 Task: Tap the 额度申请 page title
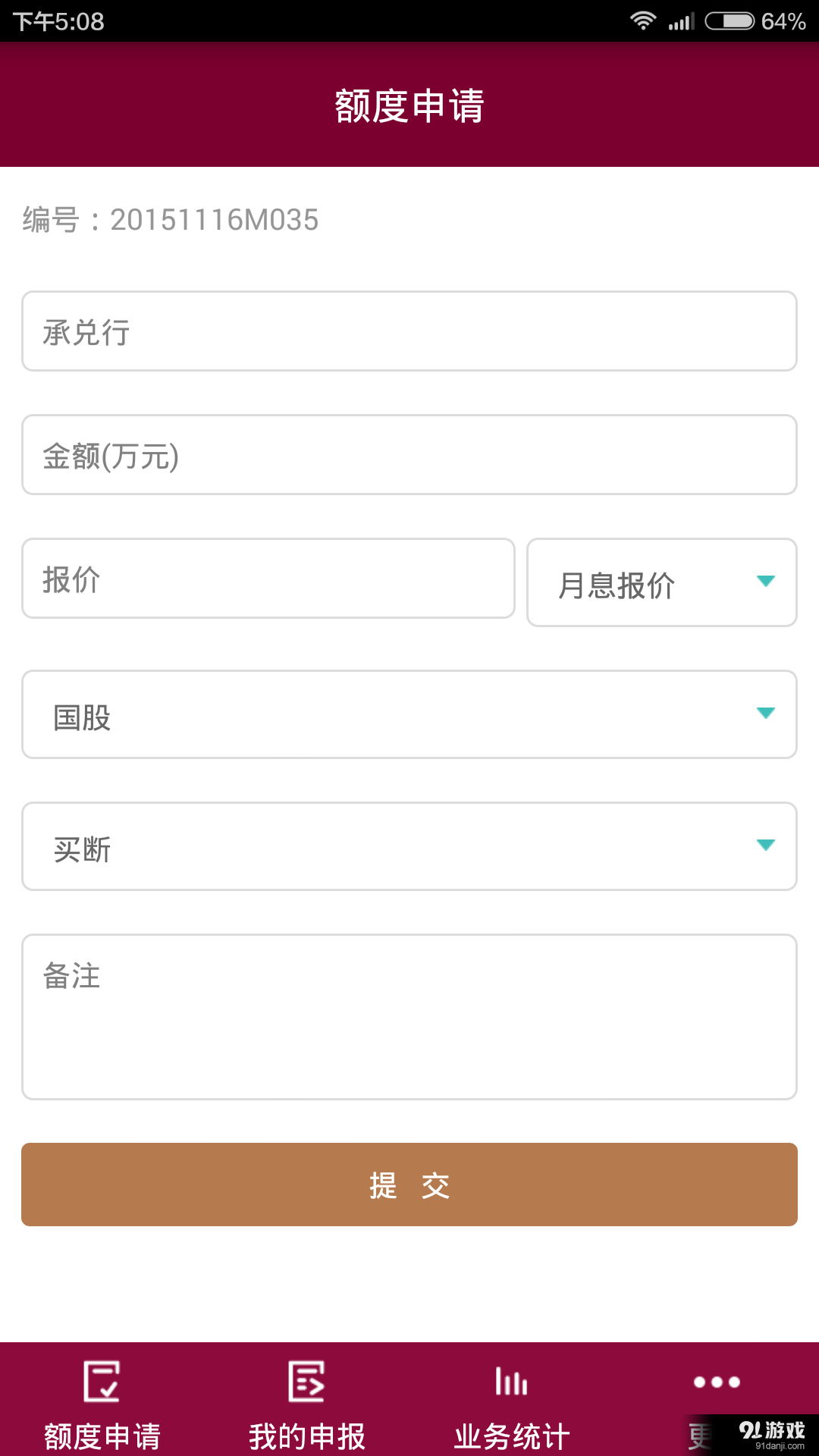409,106
